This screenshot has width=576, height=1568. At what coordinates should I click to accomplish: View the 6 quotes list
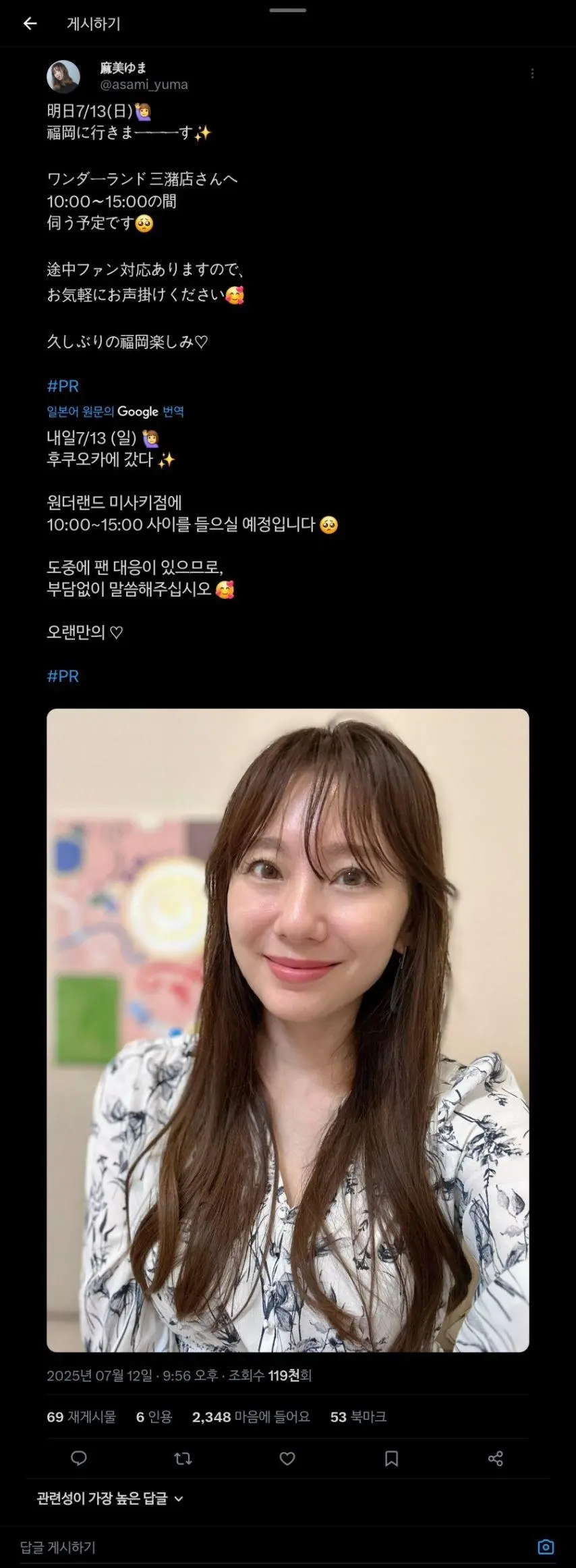tap(154, 1417)
